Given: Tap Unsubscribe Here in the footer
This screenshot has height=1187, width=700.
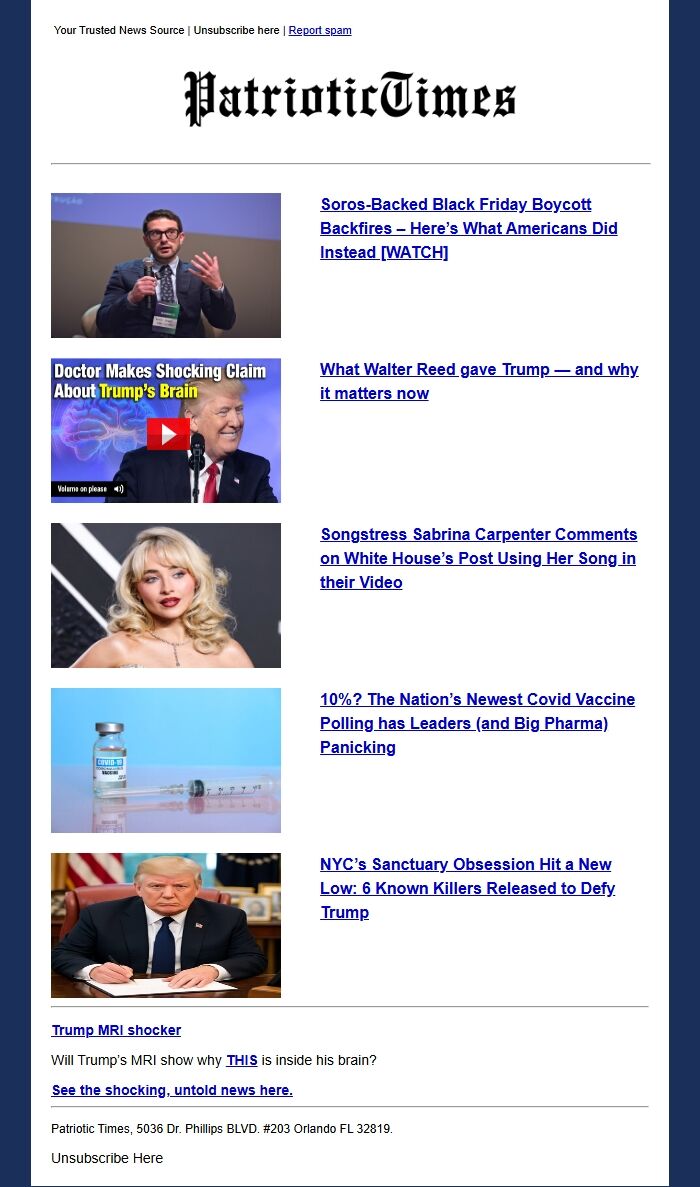Looking at the screenshot, I should (x=107, y=1157).
